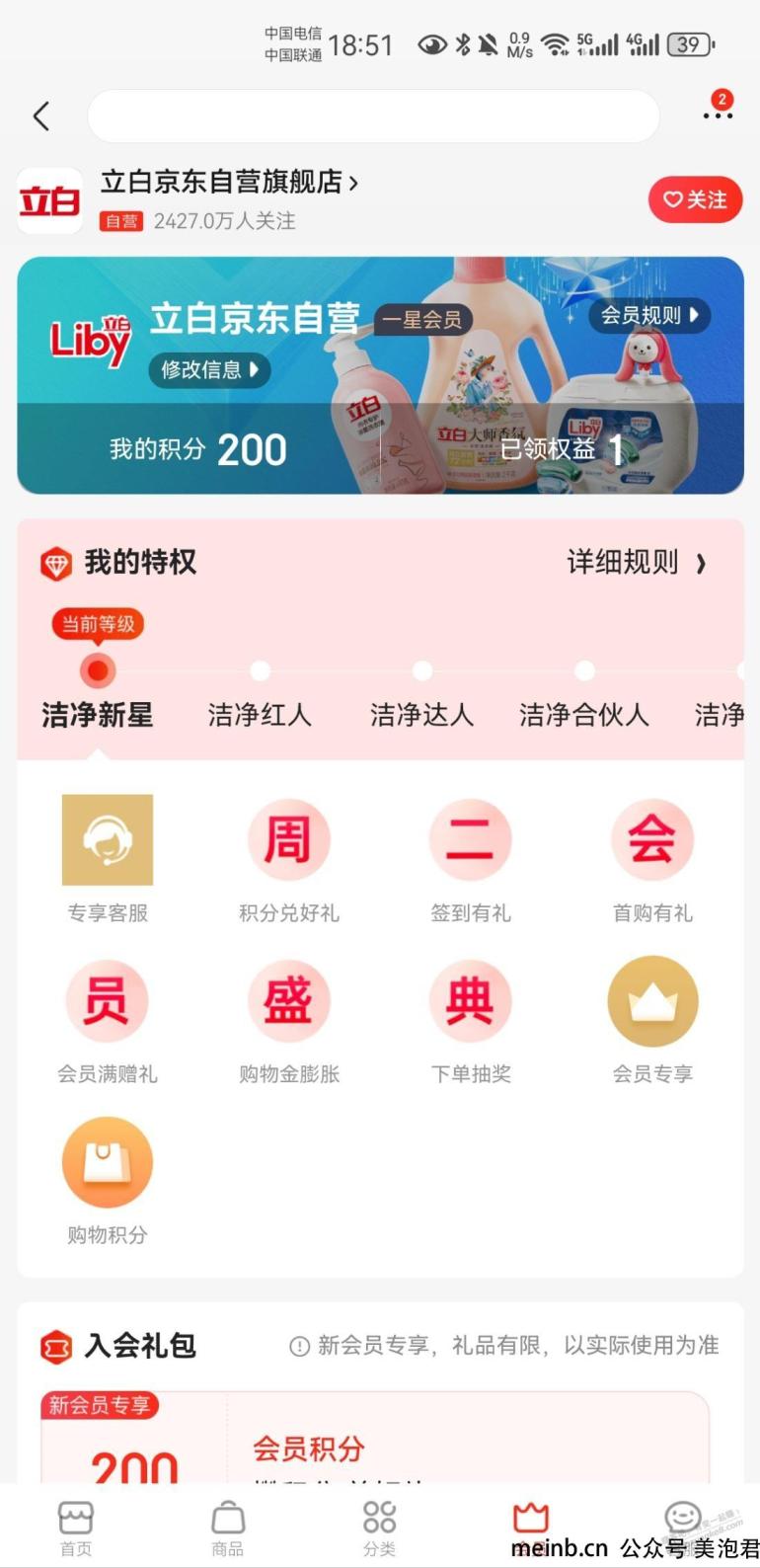Follow the store with 关注 button
760x1568 pixels.
[x=695, y=200]
